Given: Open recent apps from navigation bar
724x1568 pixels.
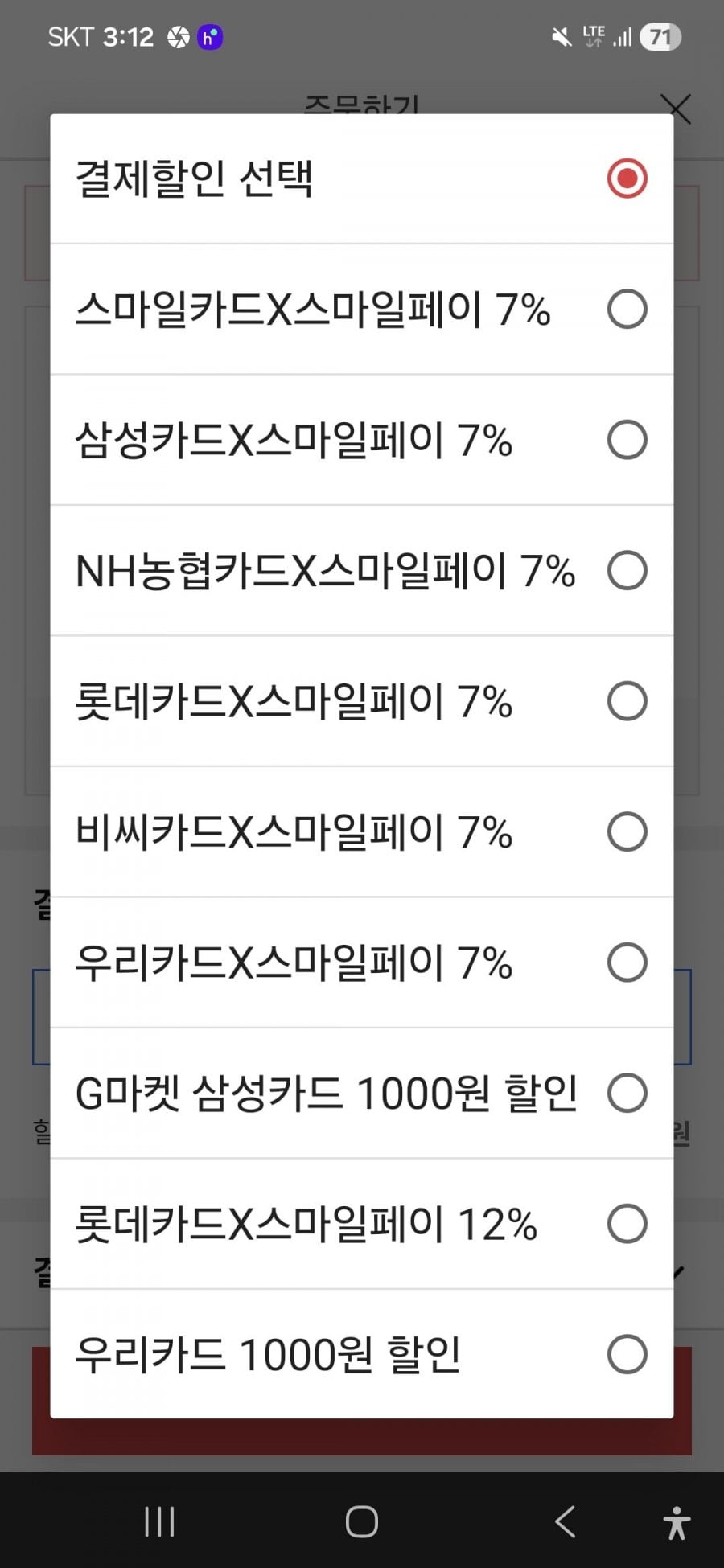Looking at the screenshot, I should pos(159,1521).
